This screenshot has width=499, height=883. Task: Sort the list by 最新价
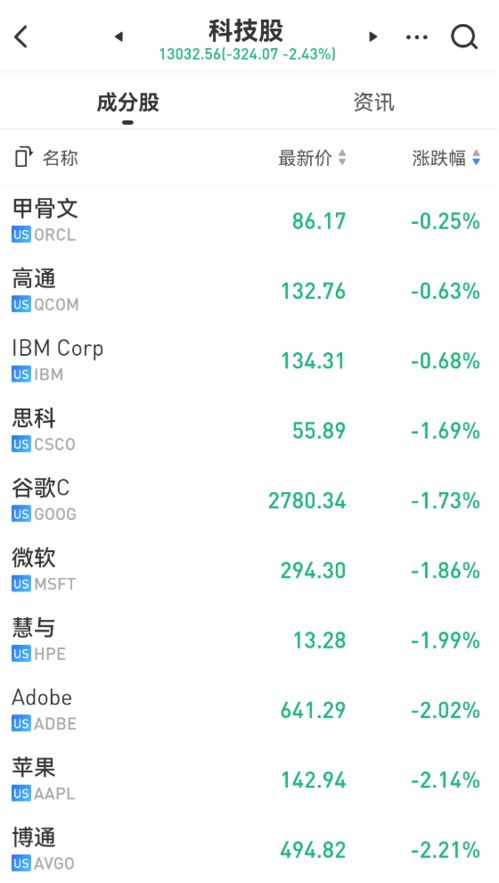(x=312, y=158)
